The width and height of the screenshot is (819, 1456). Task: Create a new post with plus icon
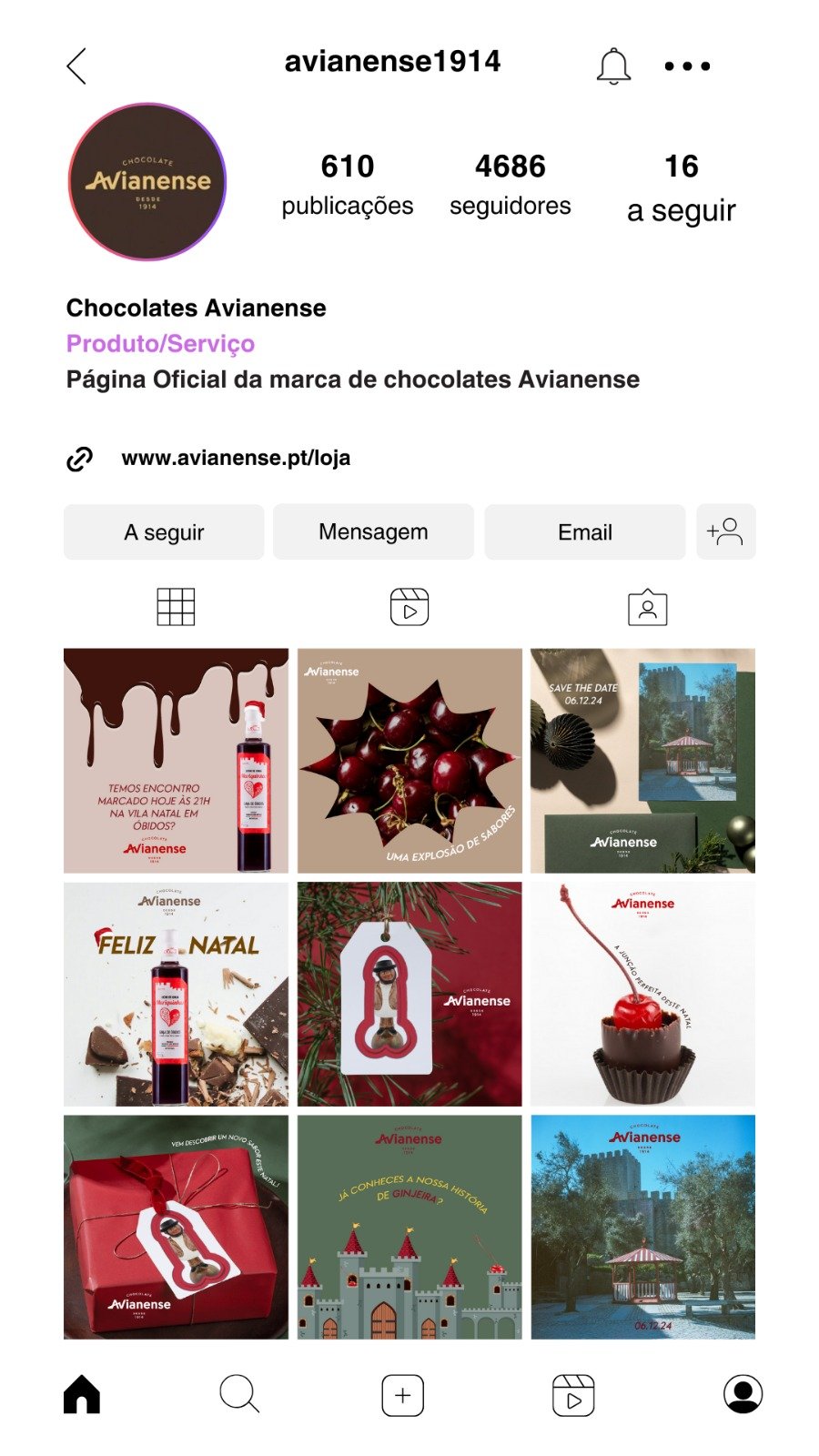[402, 1395]
